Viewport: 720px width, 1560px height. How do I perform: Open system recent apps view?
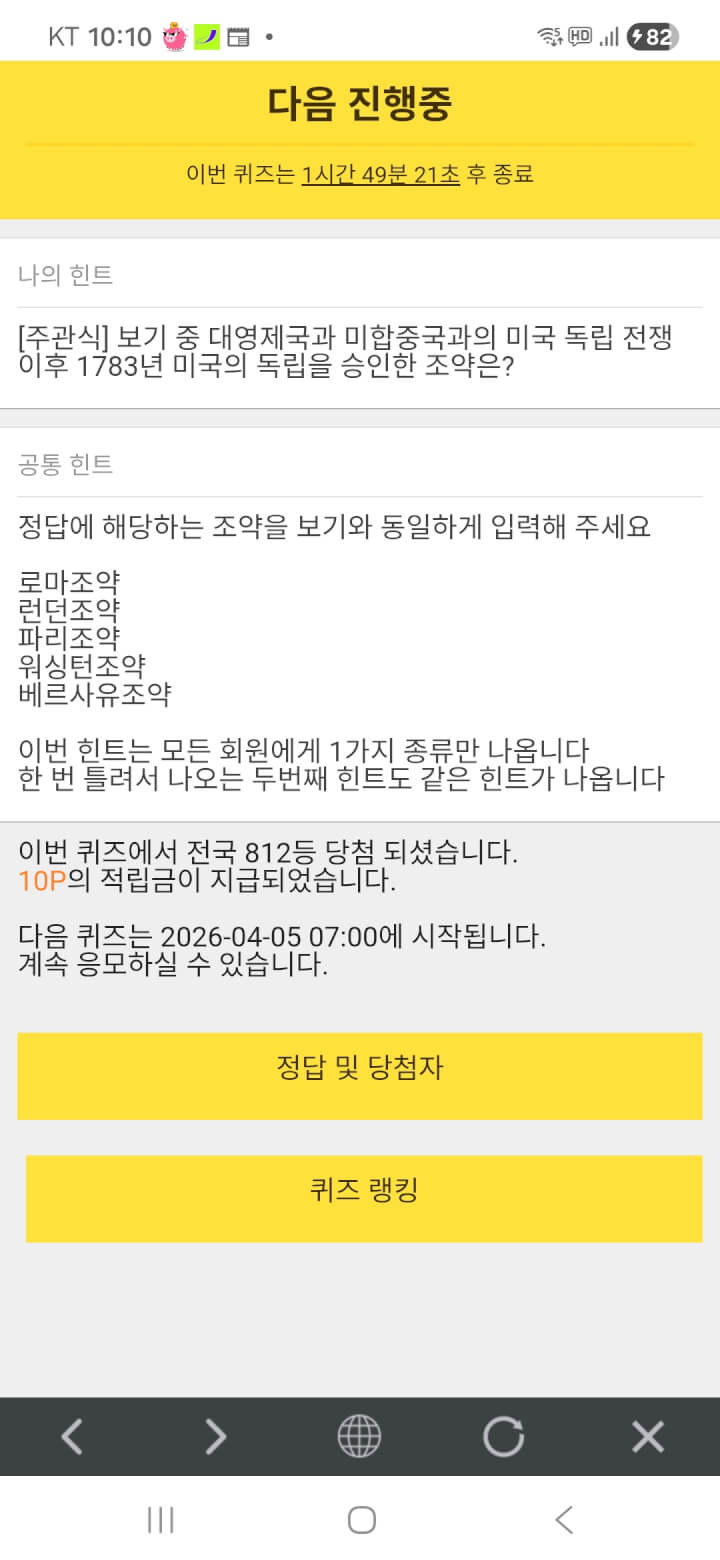coord(160,1520)
